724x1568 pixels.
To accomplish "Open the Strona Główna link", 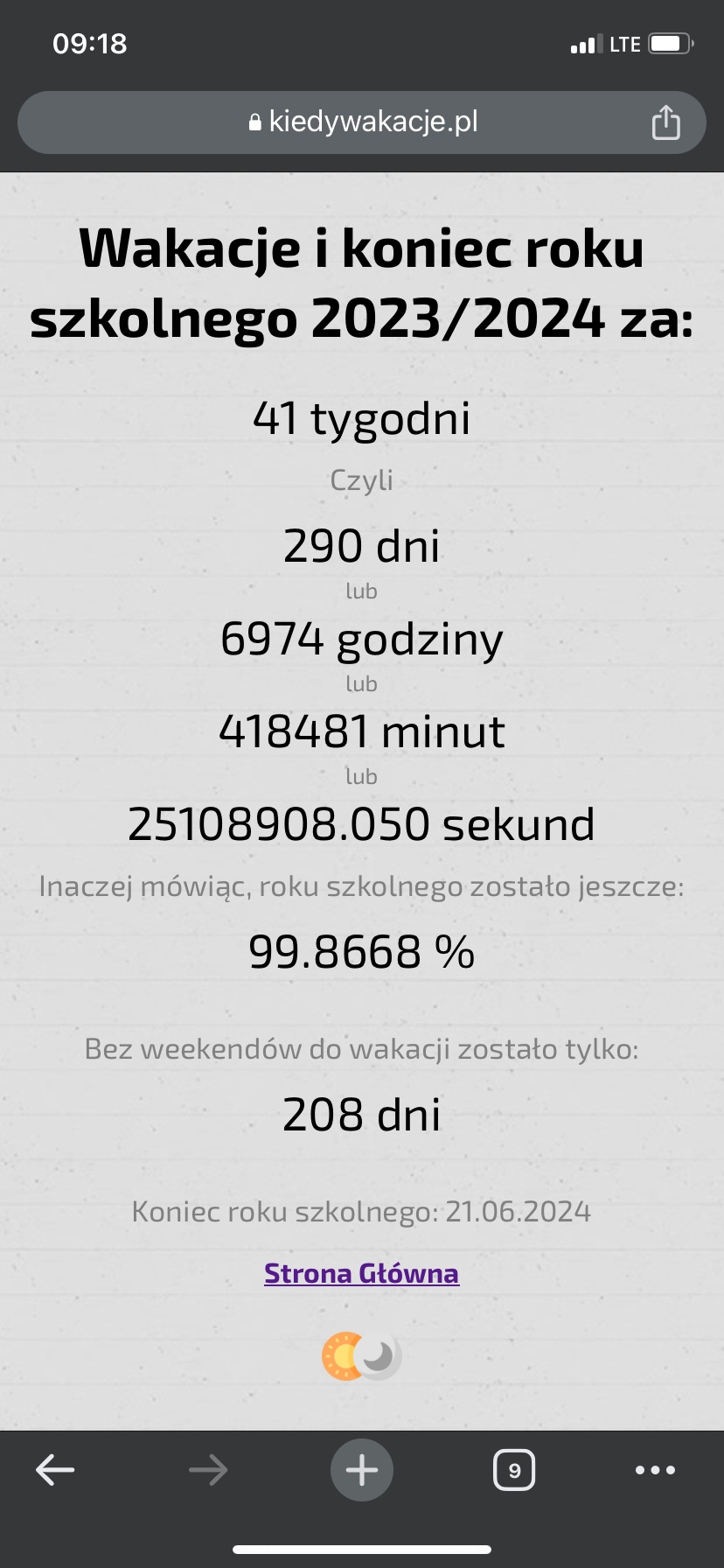I will pyautogui.click(x=361, y=1273).
